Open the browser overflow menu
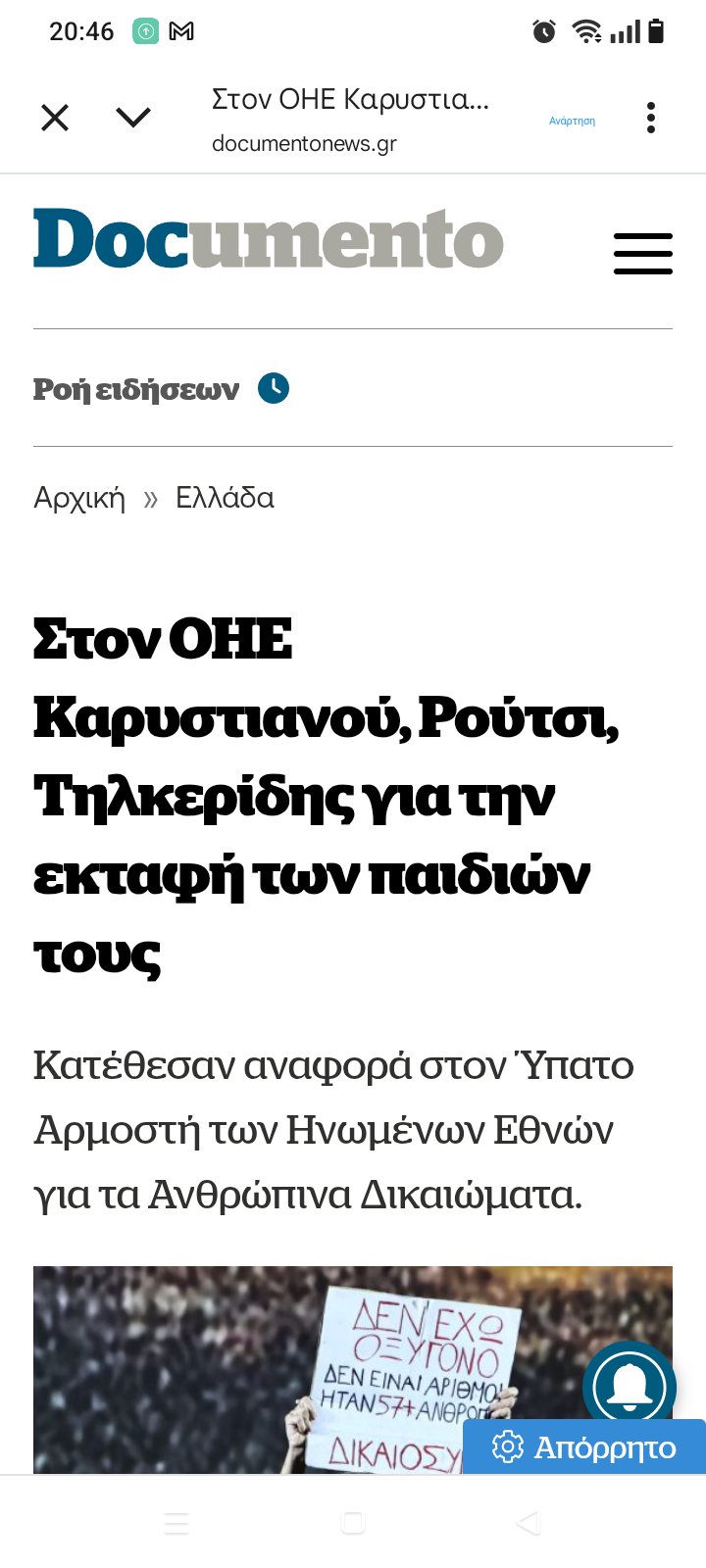The width and height of the screenshot is (706, 1568). (650, 119)
